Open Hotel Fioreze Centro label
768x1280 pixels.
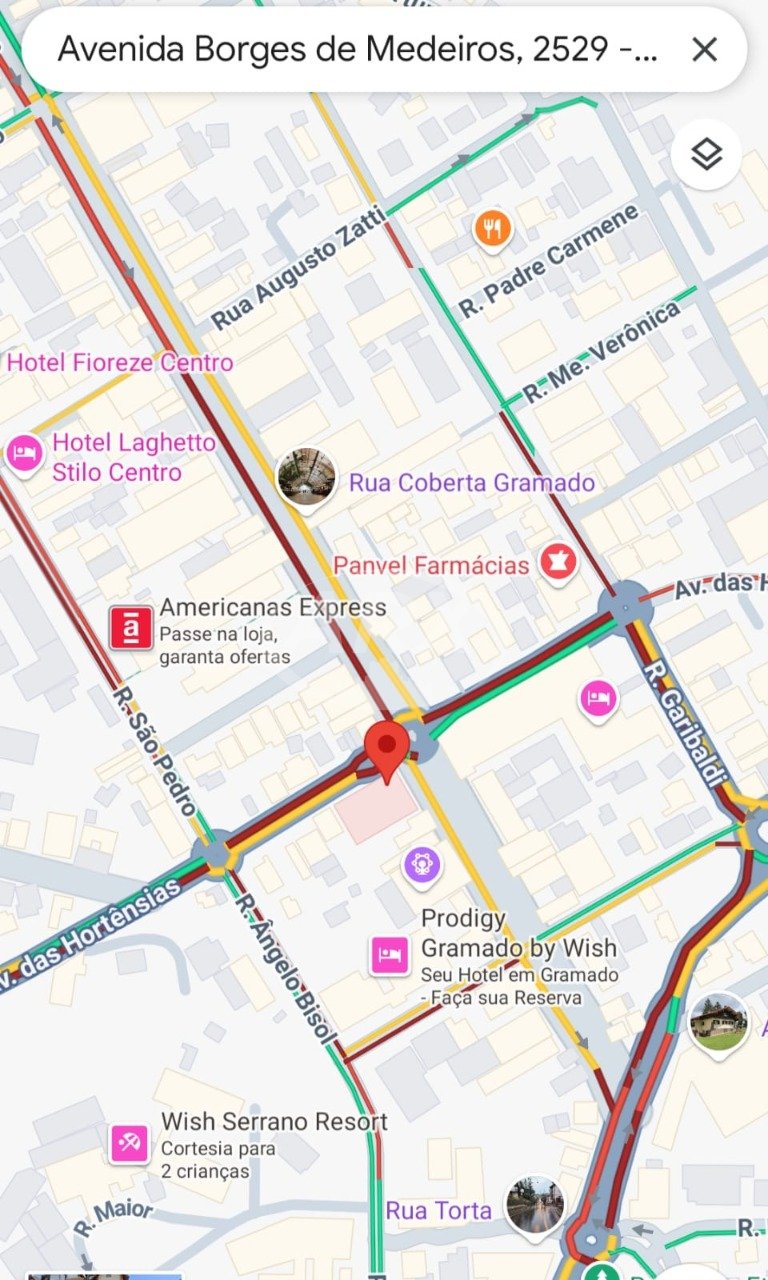pyautogui.click(x=120, y=362)
